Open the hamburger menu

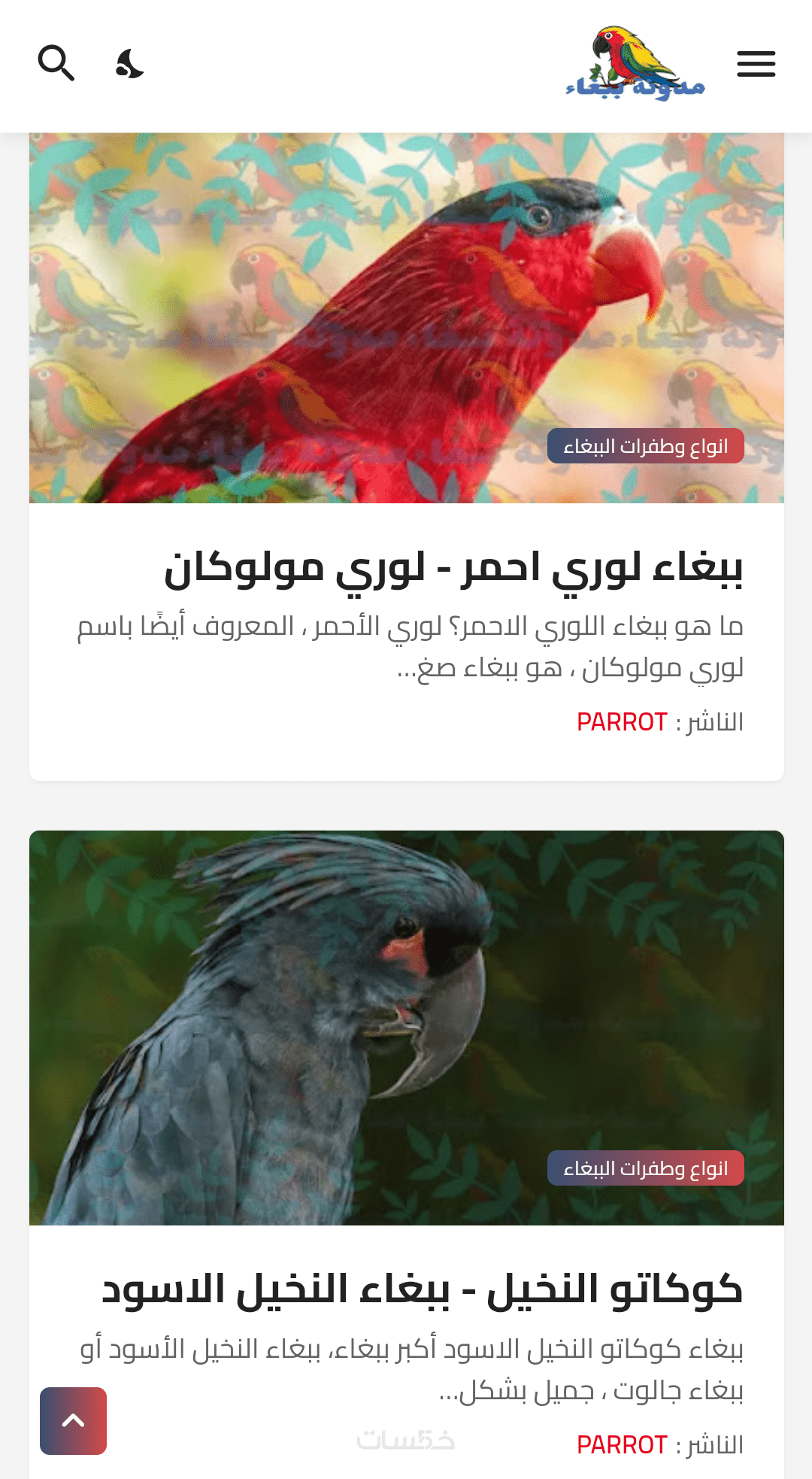756,64
